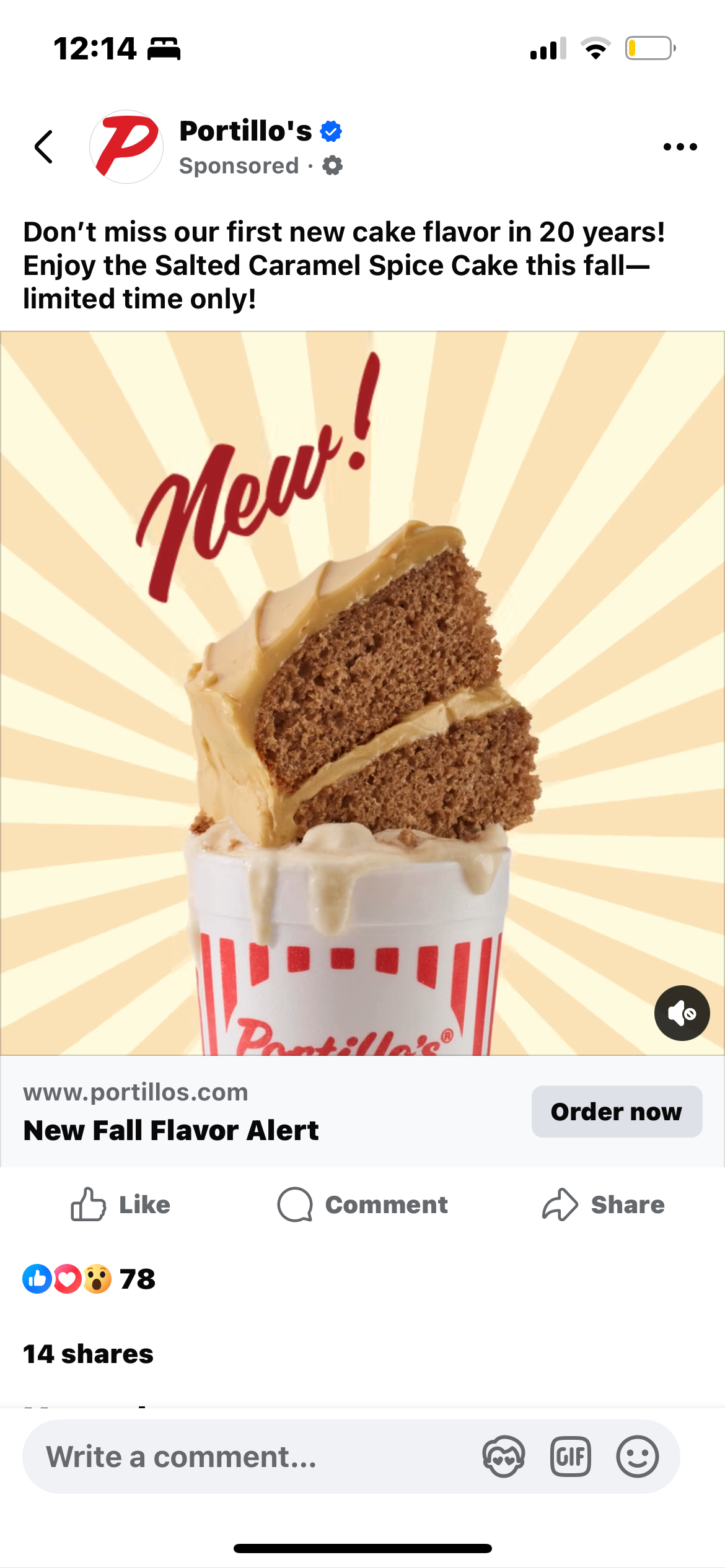Image resolution: width=725 pixels, height=1568 pixels.
Task: Go back using the back arrow
Action: pyautogui.click(x=44, y=147)
